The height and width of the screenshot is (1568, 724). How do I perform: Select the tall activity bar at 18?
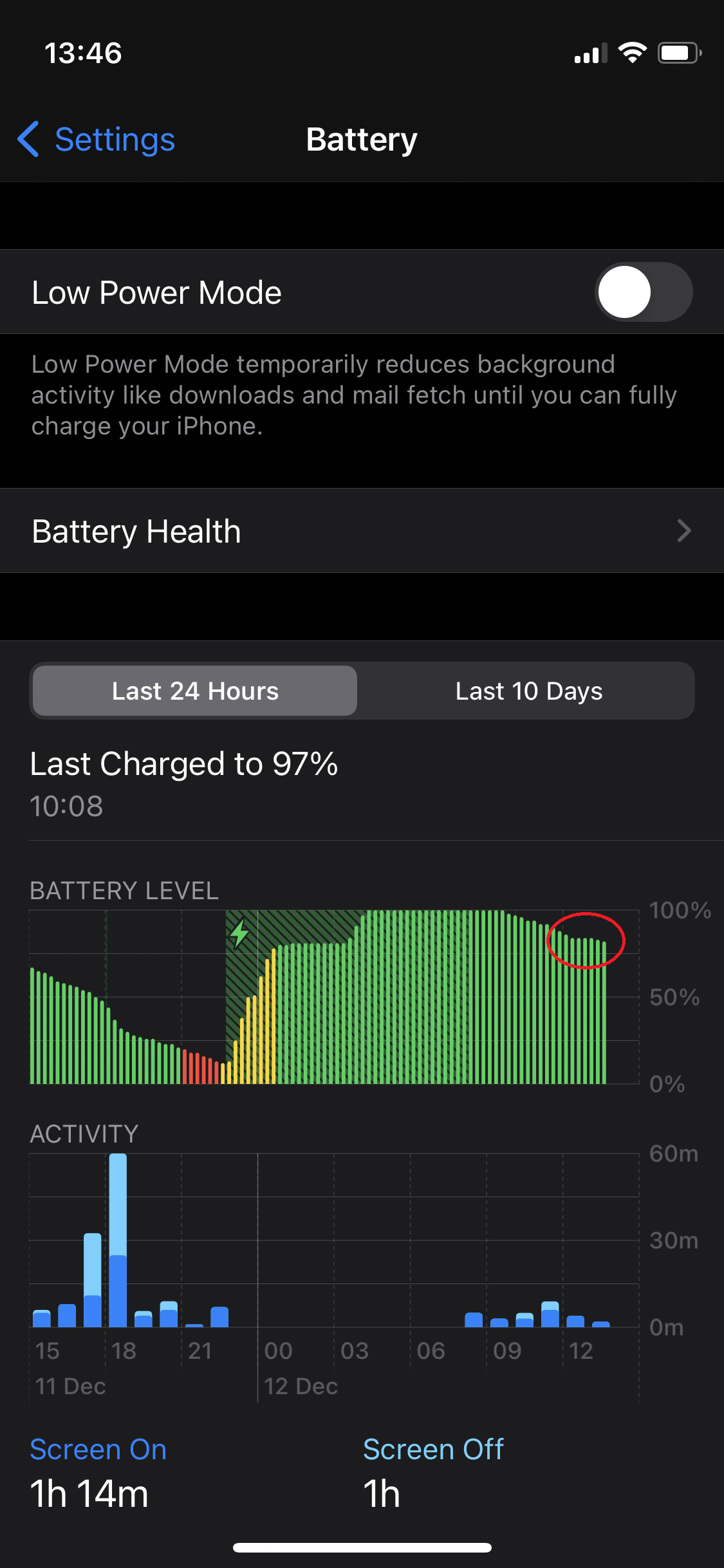point(118,1242)
